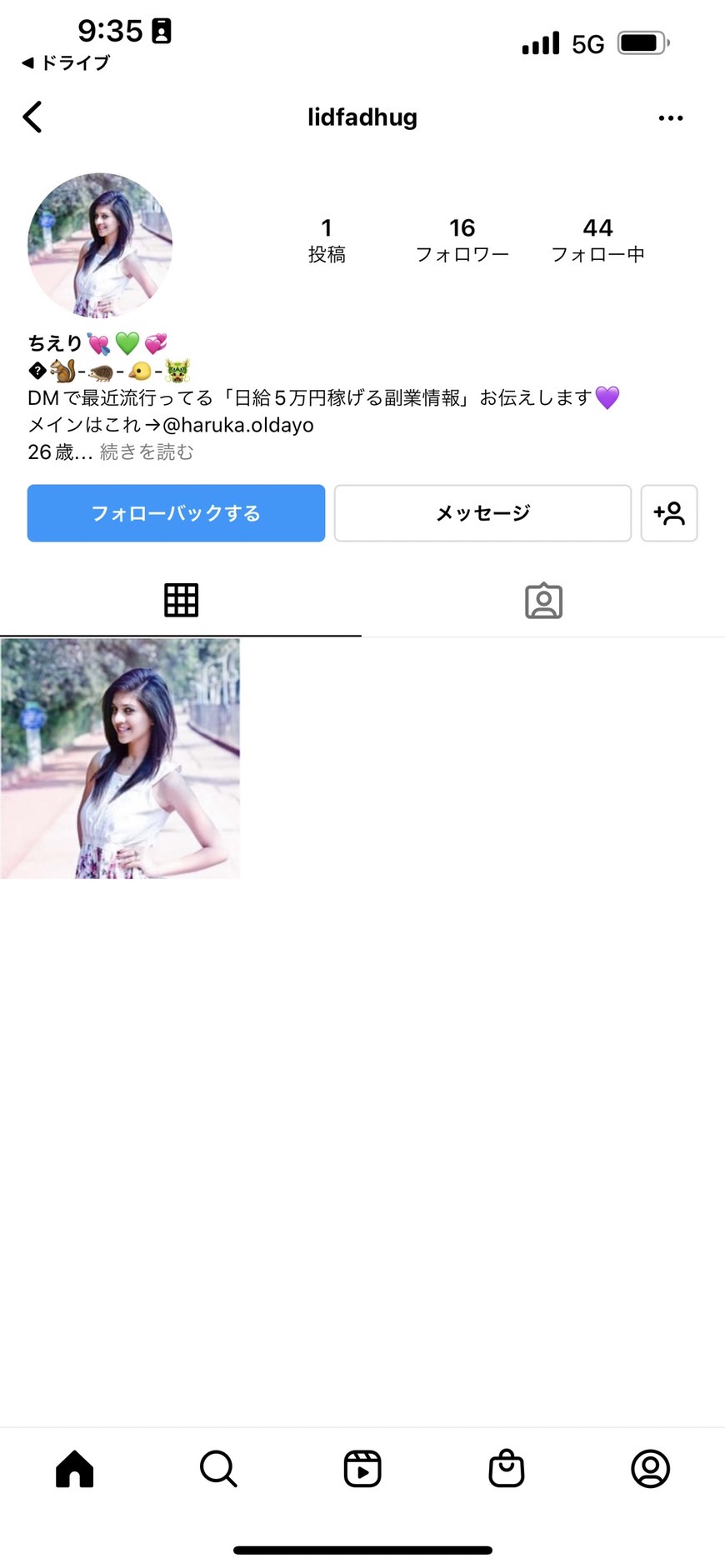Go to the Home feed tab
Image resolution: width=725 pixels, height=1568 pixels.
[x=75, y=1468]
